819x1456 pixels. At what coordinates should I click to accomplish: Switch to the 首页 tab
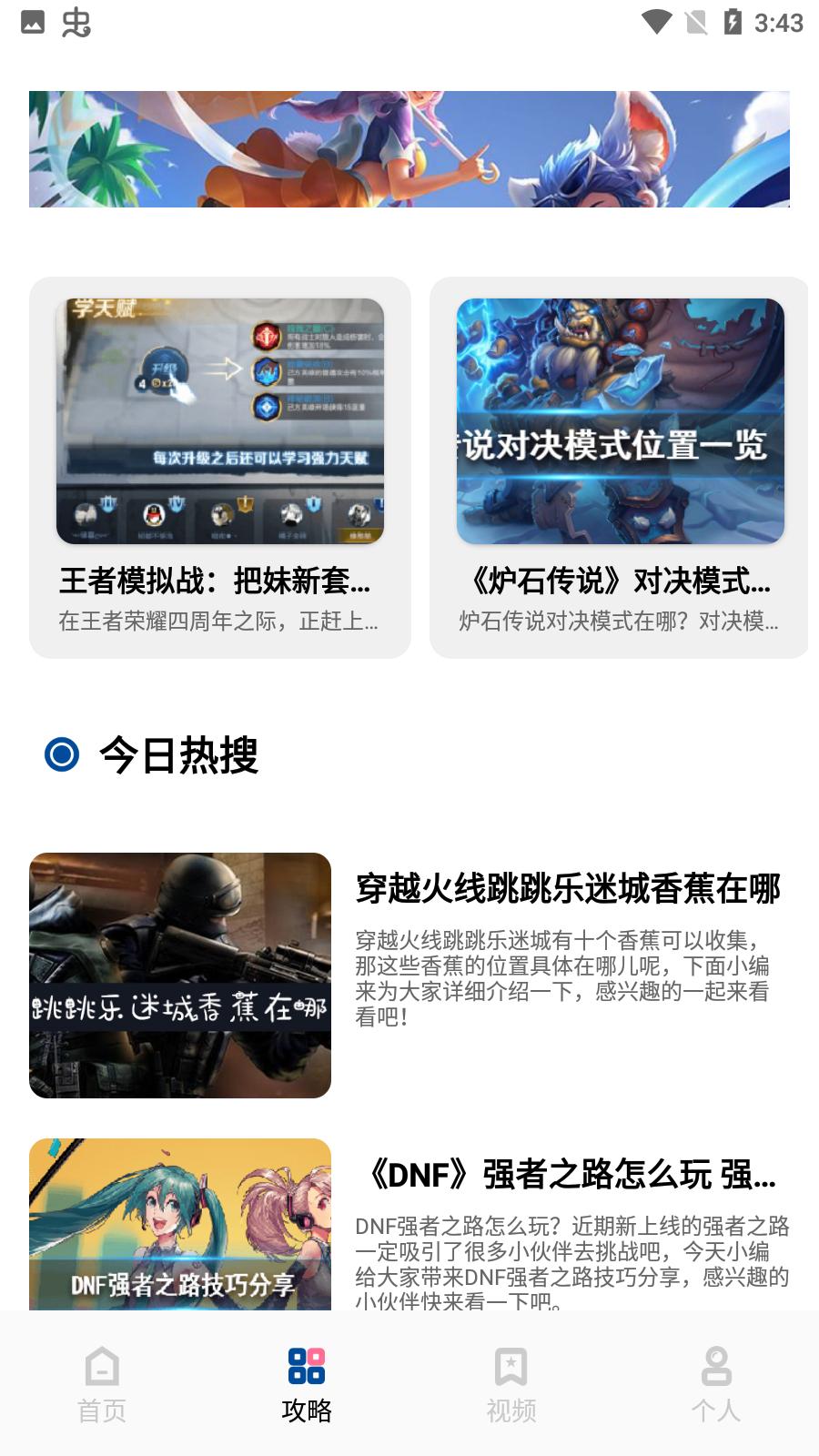point(102,1383)
